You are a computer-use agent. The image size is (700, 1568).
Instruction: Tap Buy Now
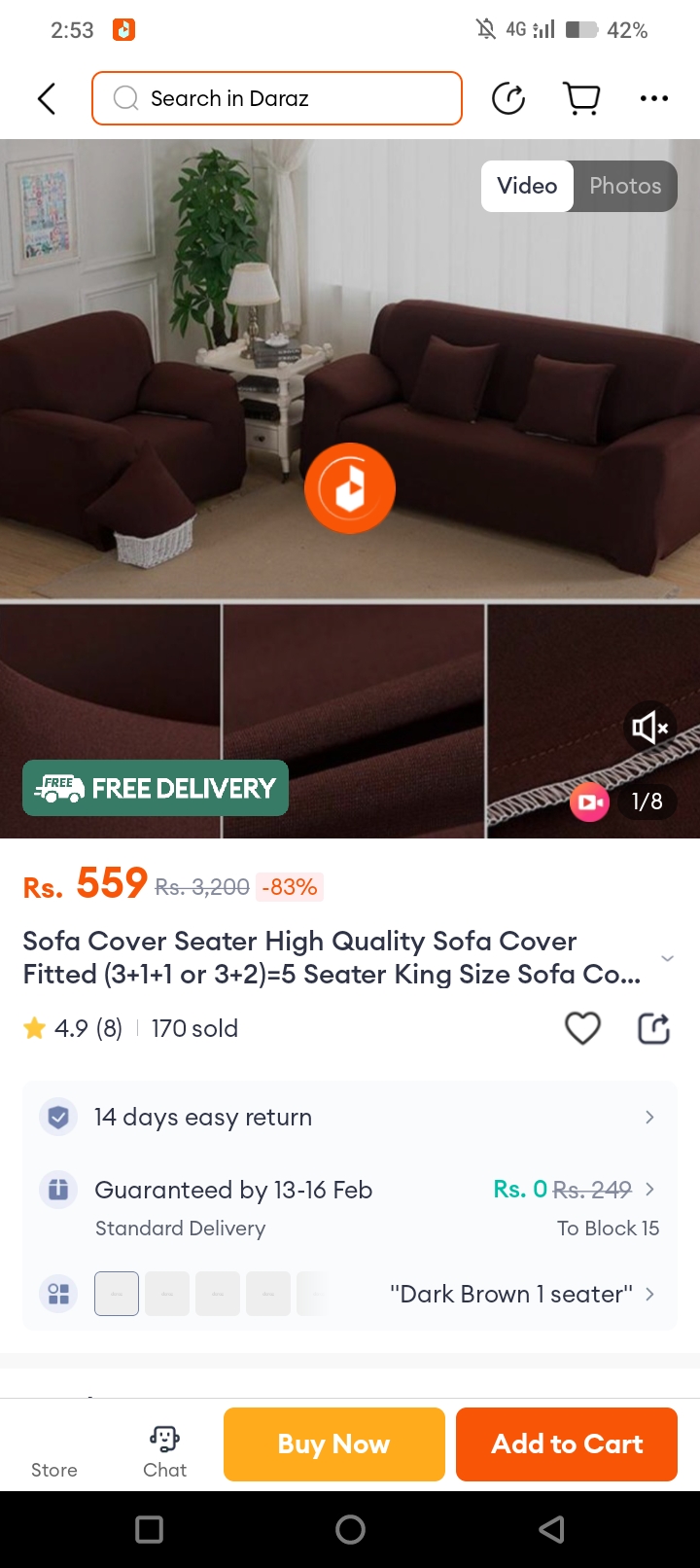pos(333,1444)
